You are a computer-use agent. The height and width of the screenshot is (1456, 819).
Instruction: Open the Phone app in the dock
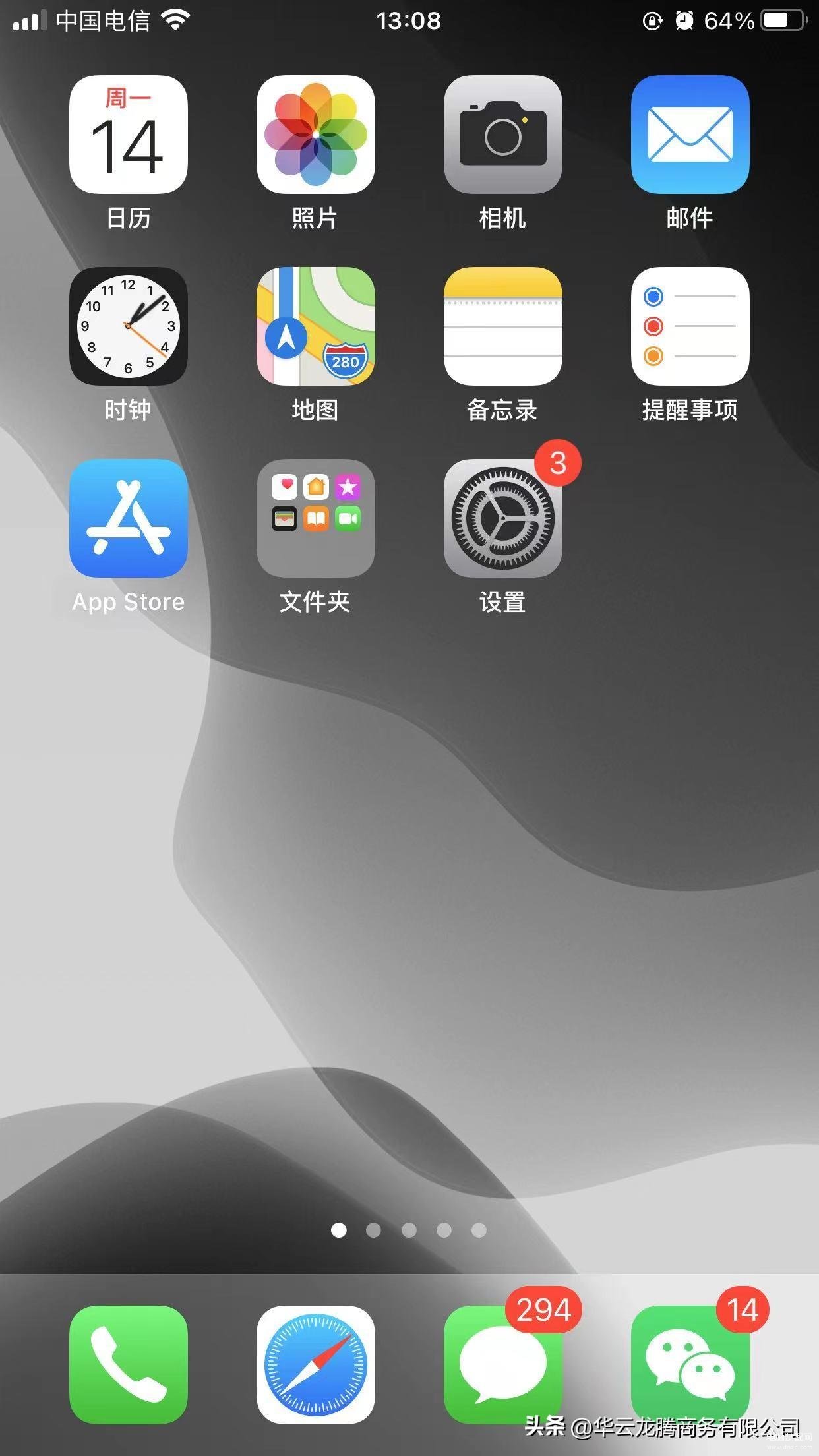[x=129, y=1365]
